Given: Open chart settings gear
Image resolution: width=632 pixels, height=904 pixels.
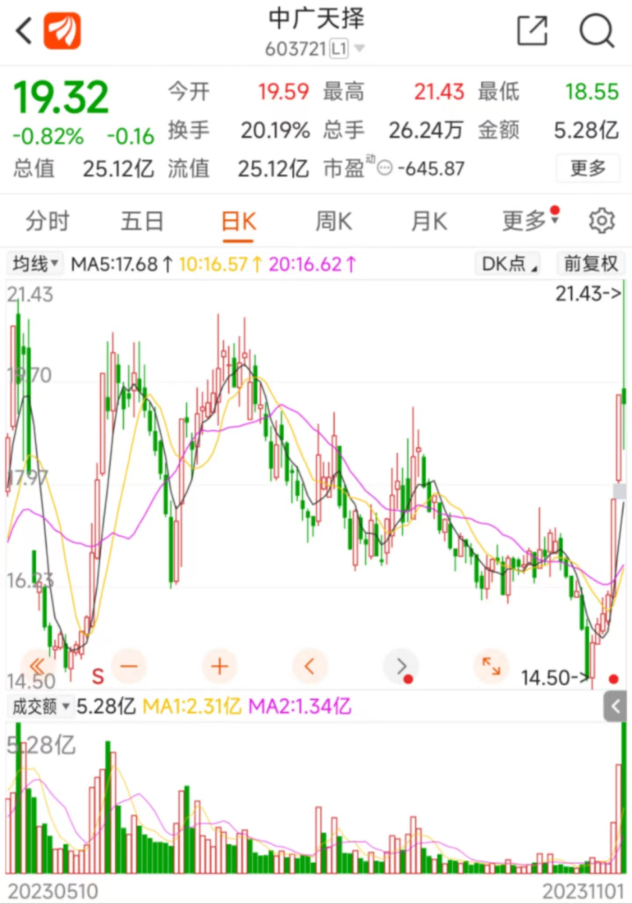Looking at the screenshot, I should (x=601, y=221).
